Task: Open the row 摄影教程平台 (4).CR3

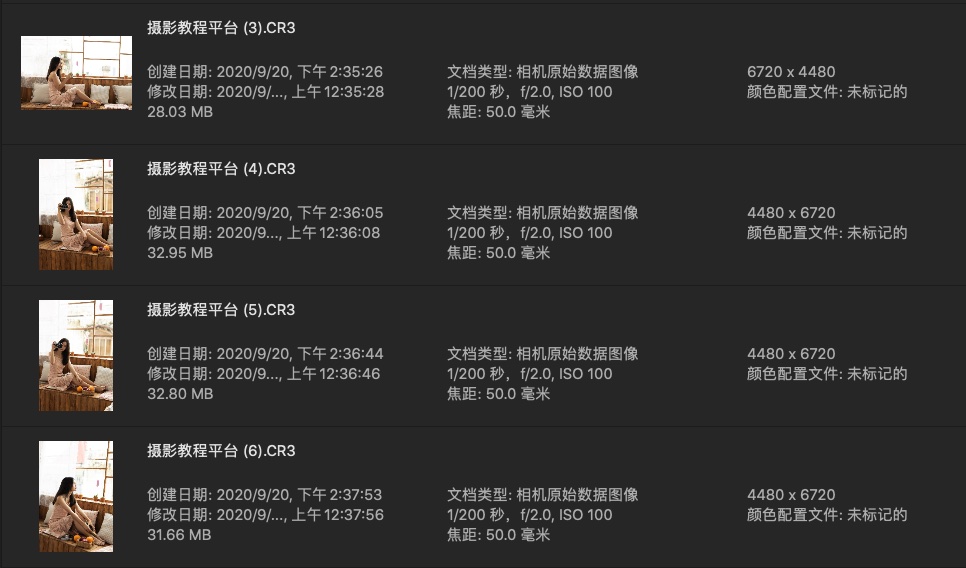Action: (x=221, y=169)
